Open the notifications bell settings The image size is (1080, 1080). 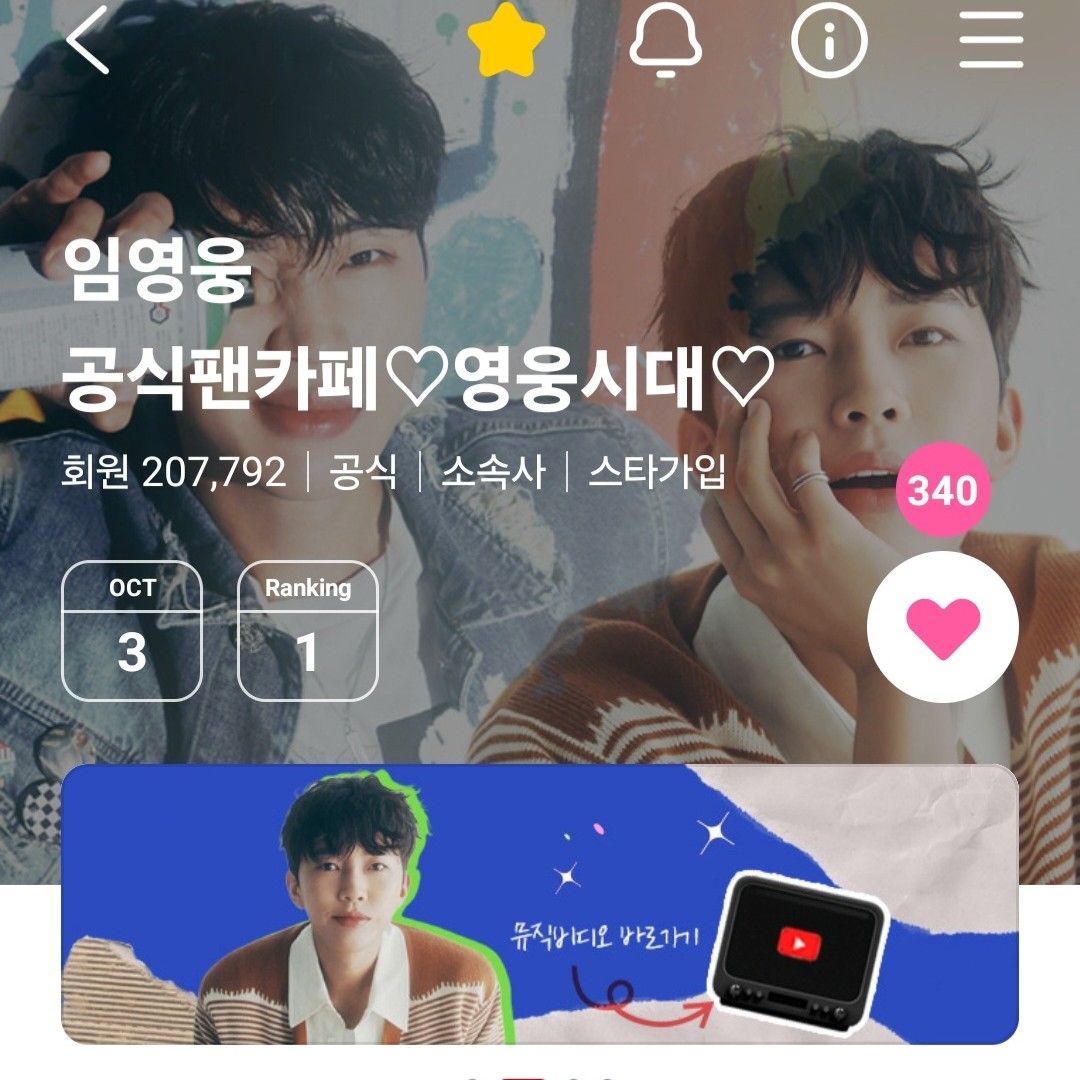[666, 42]
